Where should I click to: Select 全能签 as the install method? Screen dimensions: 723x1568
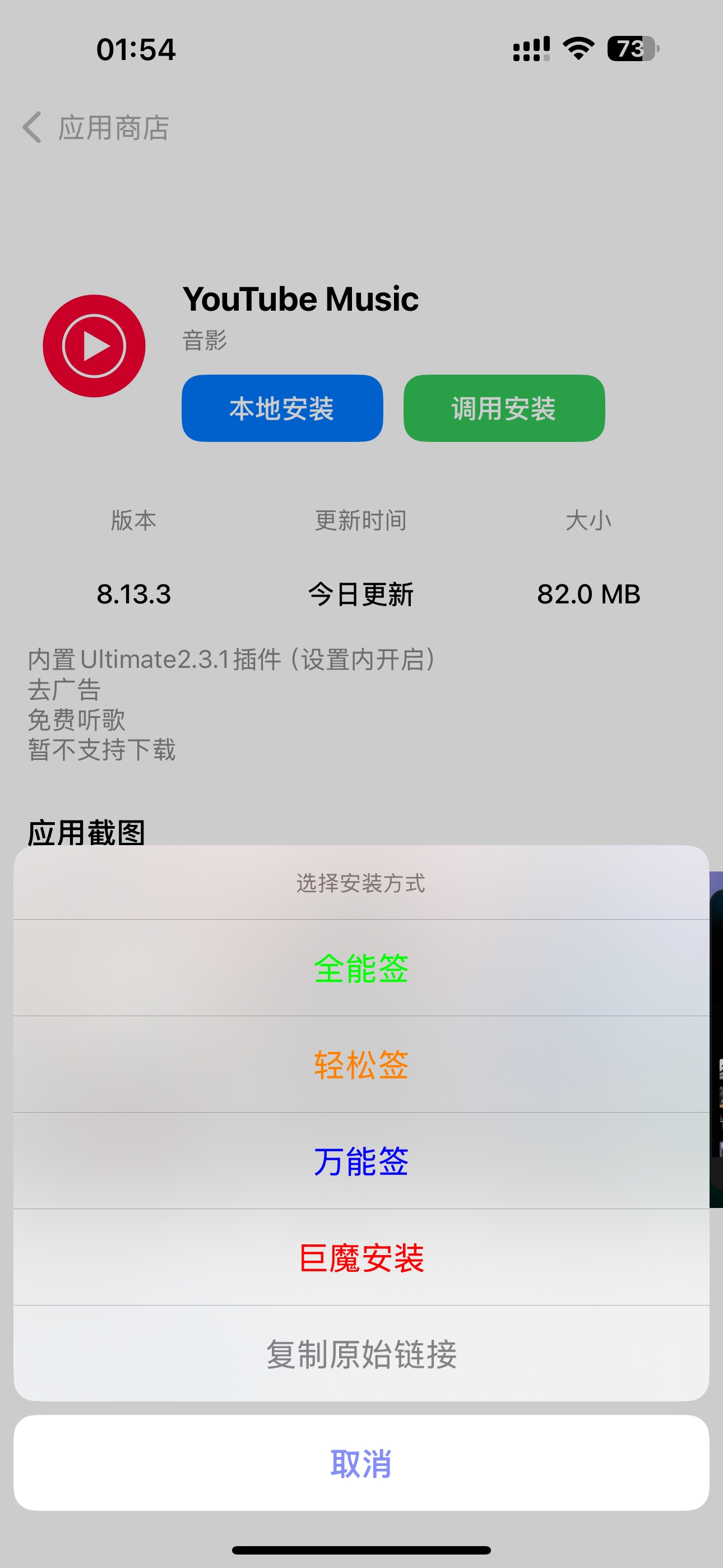click(x=361, y=970)
